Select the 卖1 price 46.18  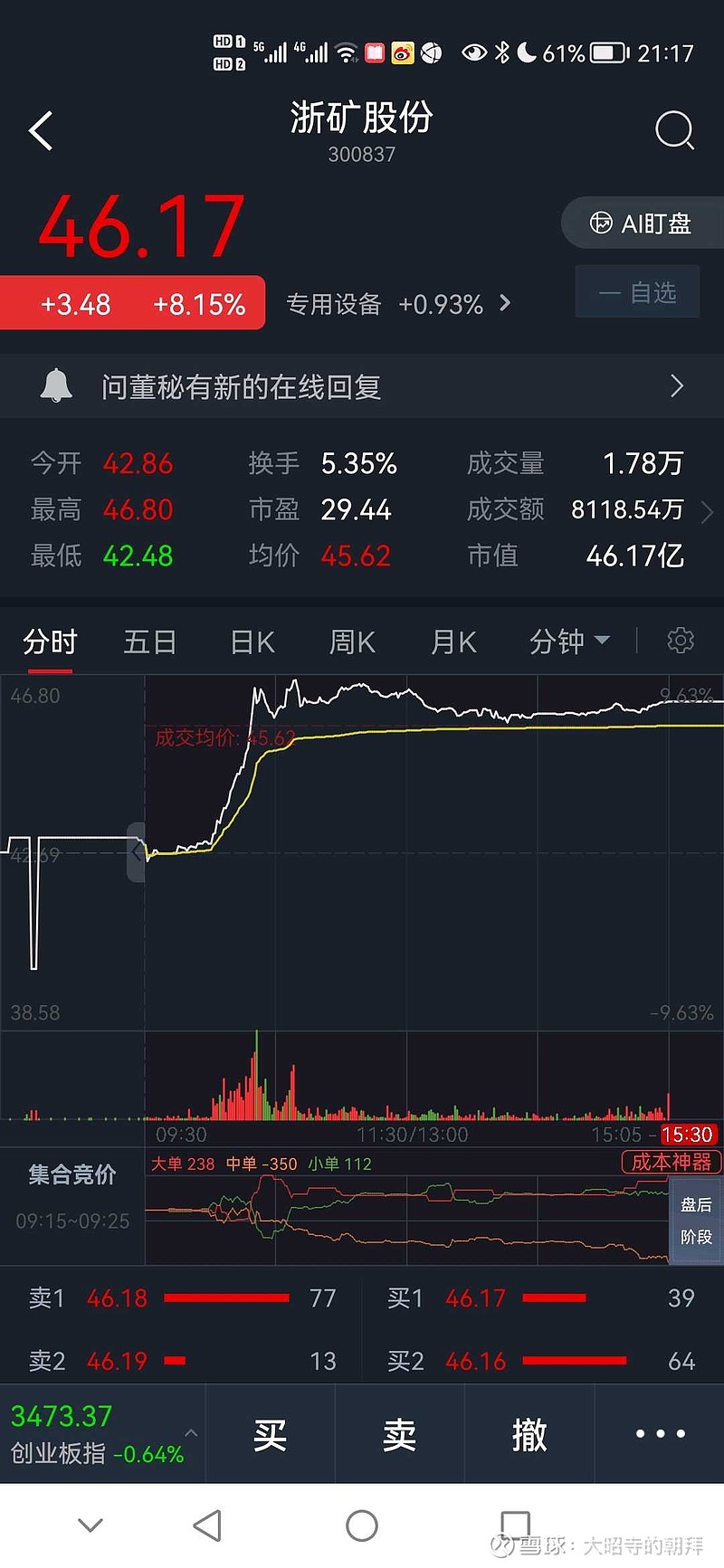pyautogui.click(x=116, y=1297)
